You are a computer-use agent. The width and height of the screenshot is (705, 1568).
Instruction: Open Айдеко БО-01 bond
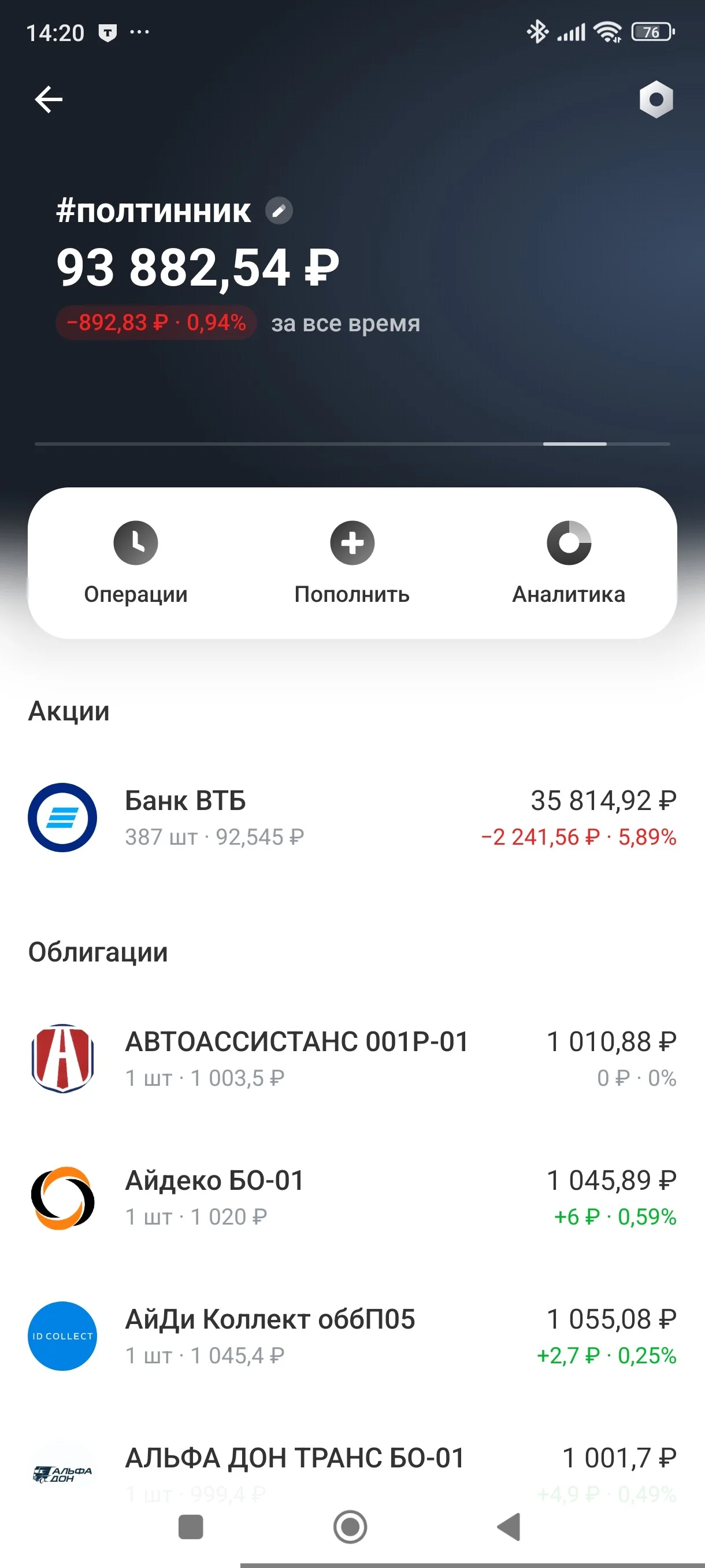point(352,1197)
